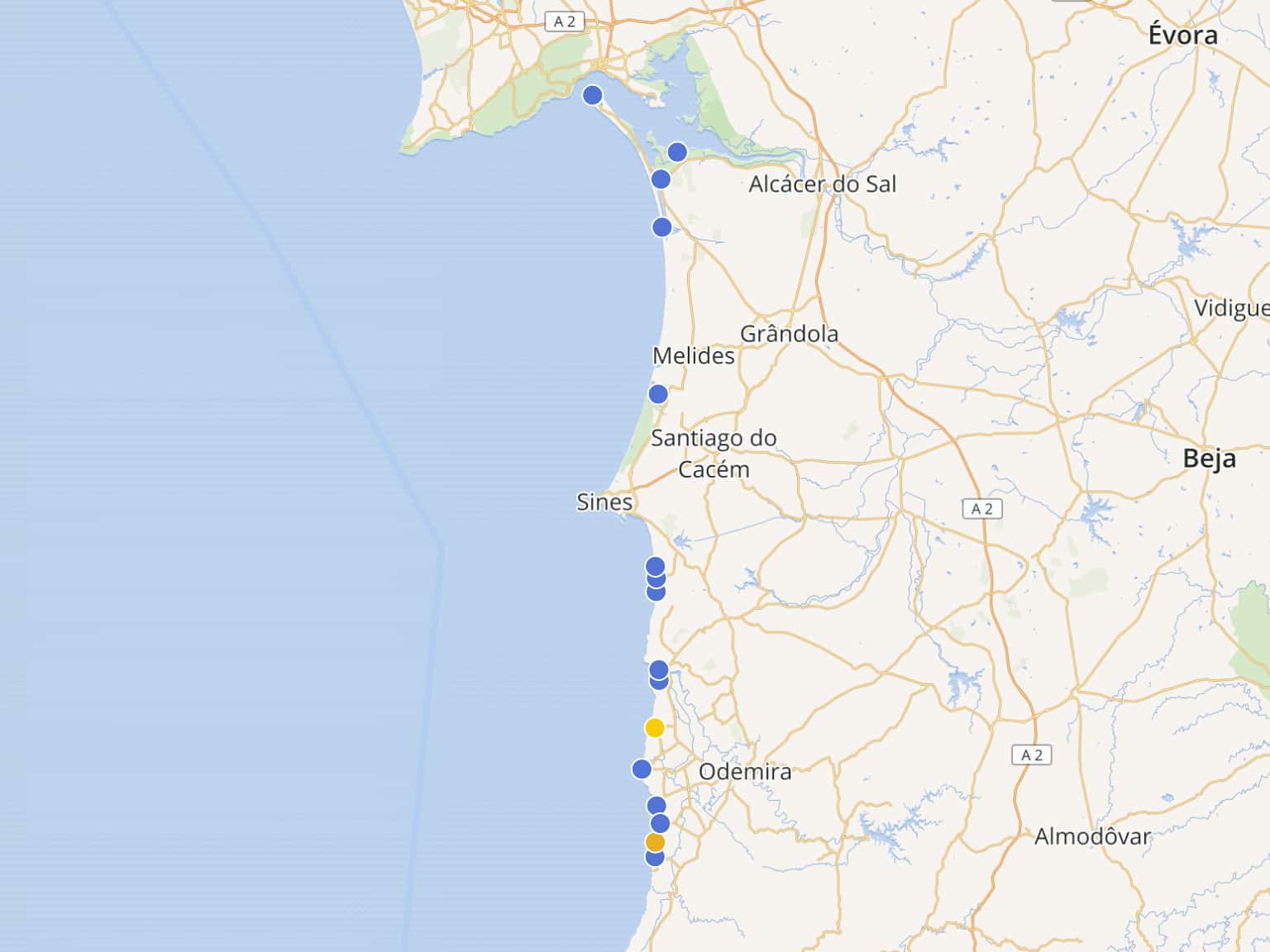Image resolution: width=1270 pixels, height=952 pixels.
Task: Select the bright yellow map marker
Action: pos(654,728)
